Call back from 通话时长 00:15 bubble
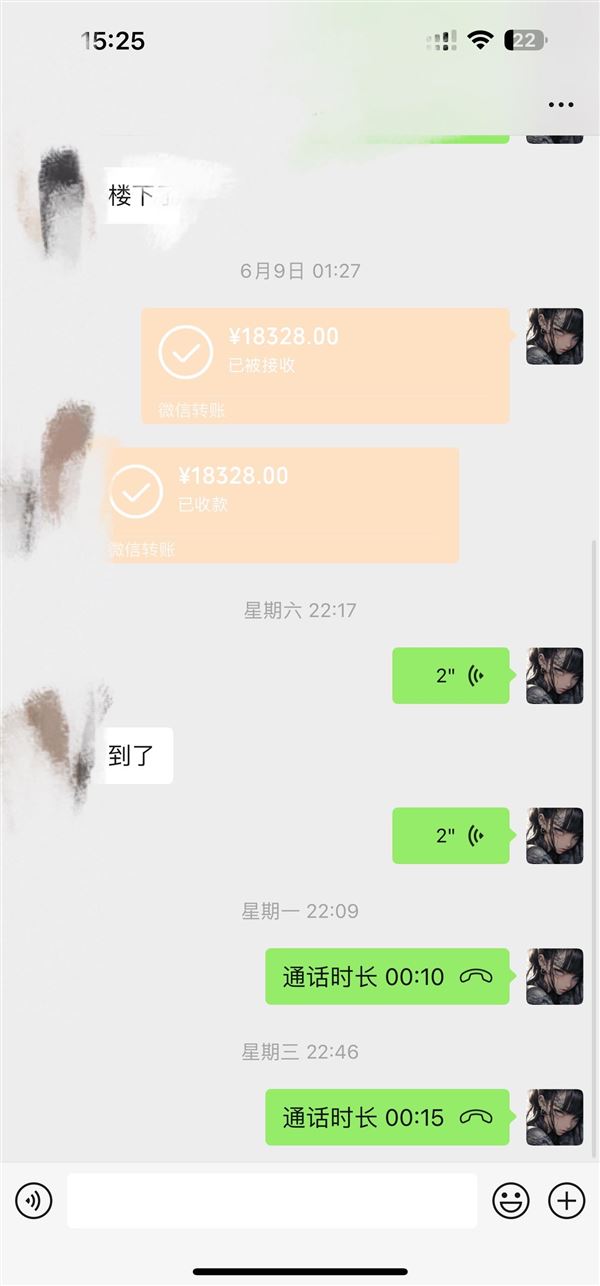The image size is (600, 1286). [x=388, y=1117]
